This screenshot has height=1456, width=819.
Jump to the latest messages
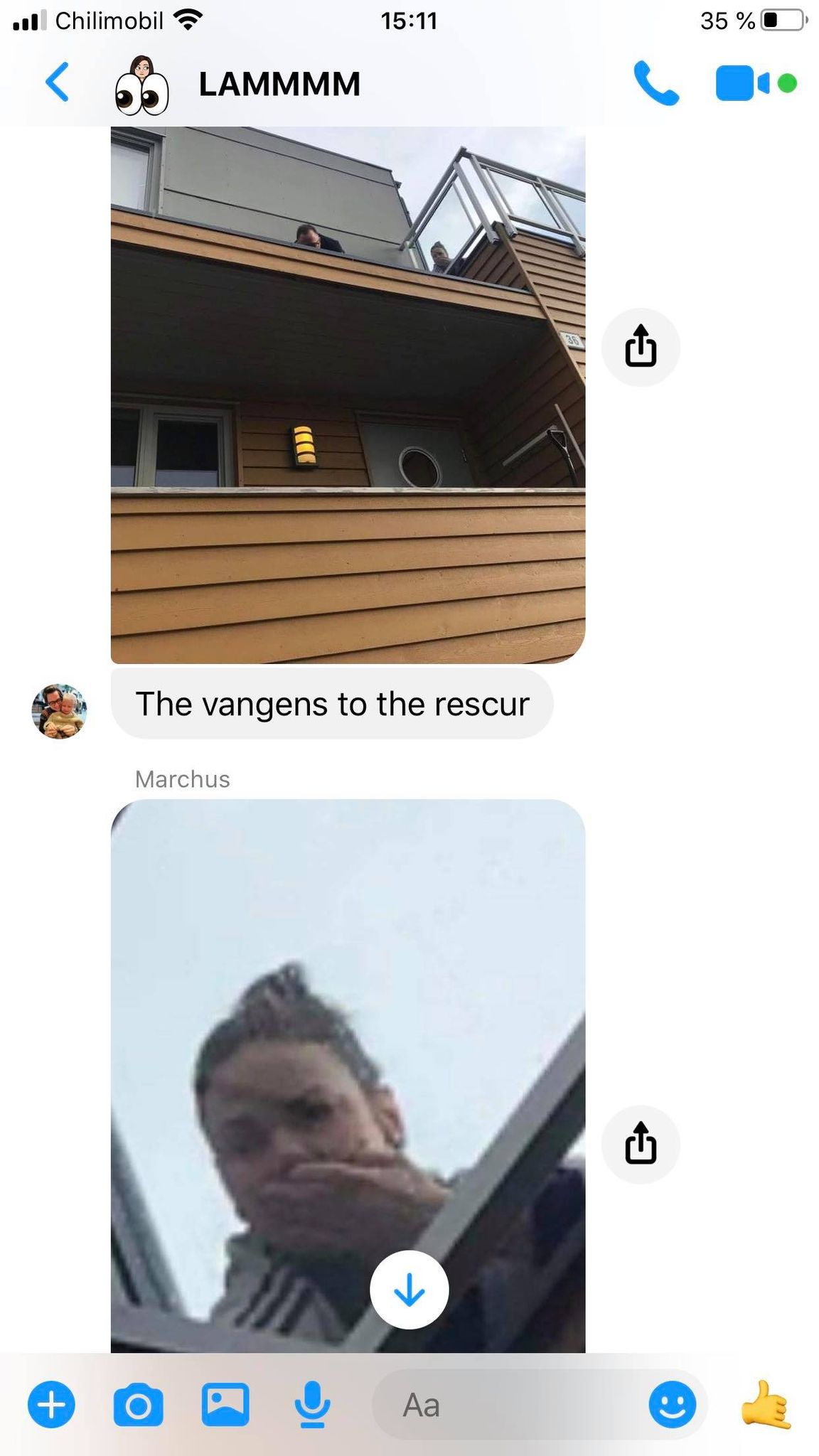(x=409, y=1290)
